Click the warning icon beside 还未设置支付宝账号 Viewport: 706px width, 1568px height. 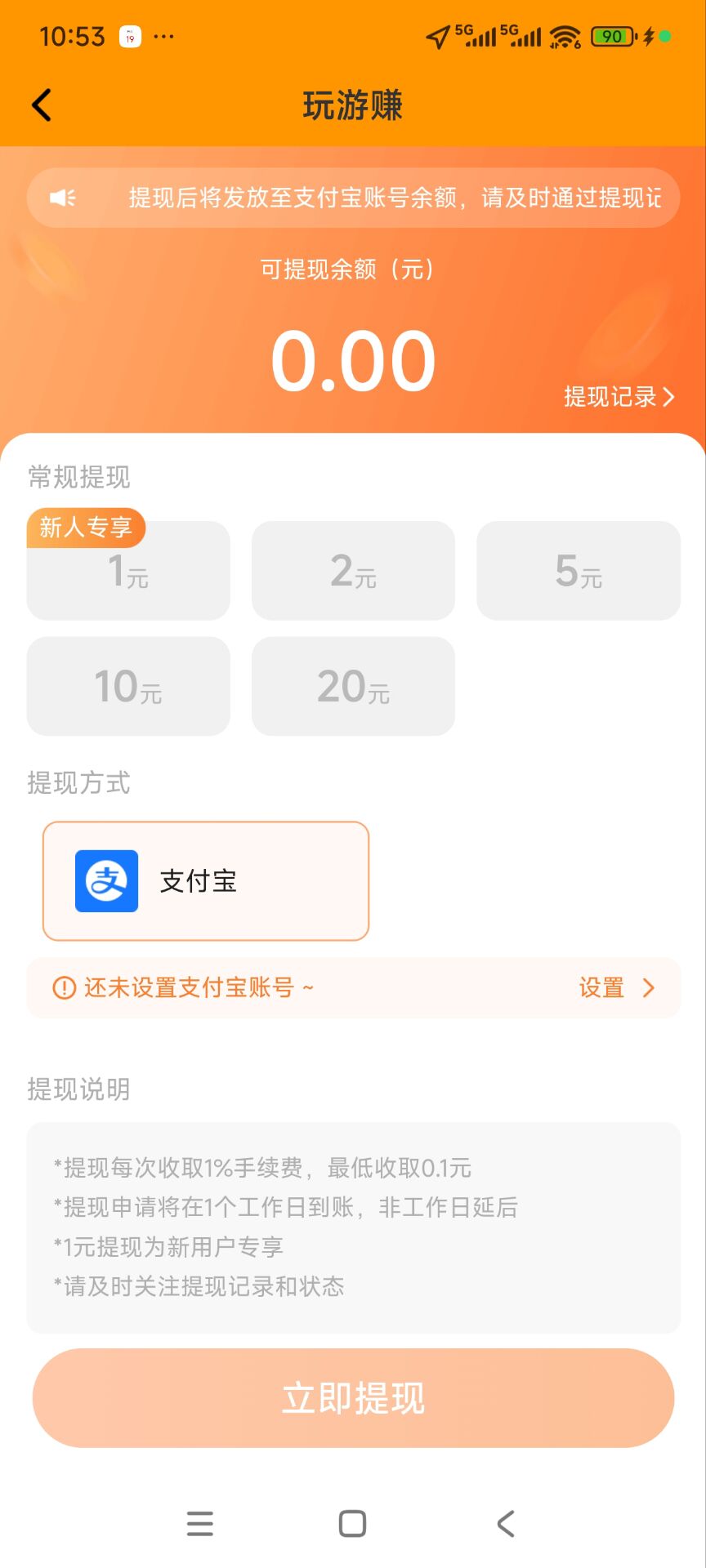[65, 987]
